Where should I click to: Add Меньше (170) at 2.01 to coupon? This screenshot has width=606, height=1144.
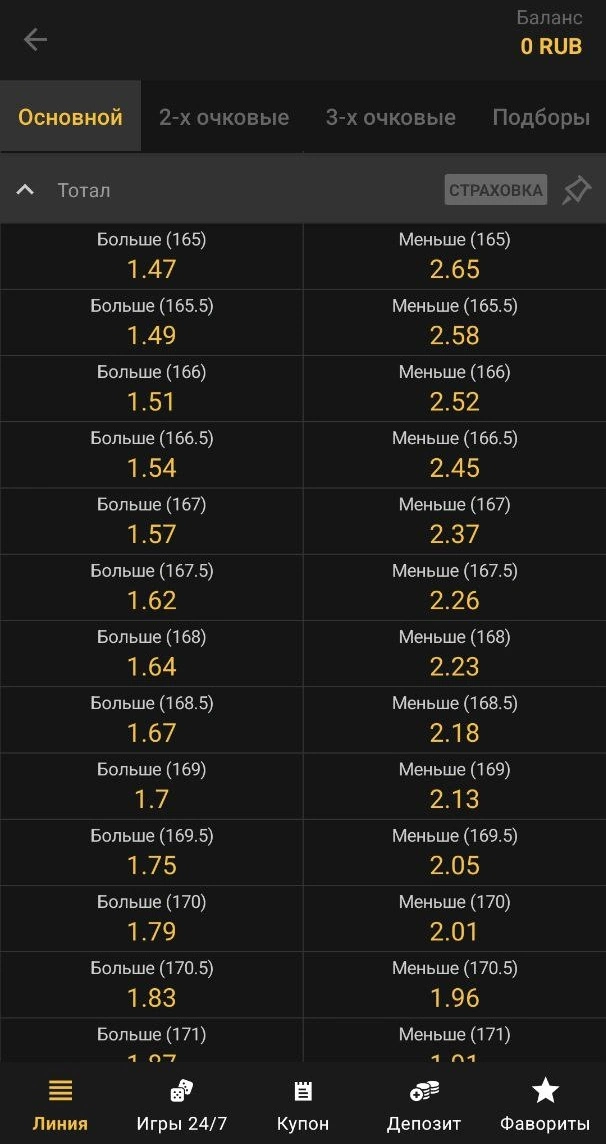(x=454, y=919)
